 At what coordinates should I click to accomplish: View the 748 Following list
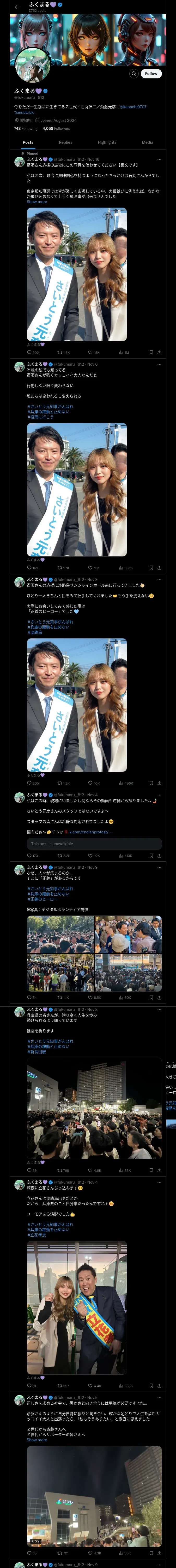coord(26,128)
